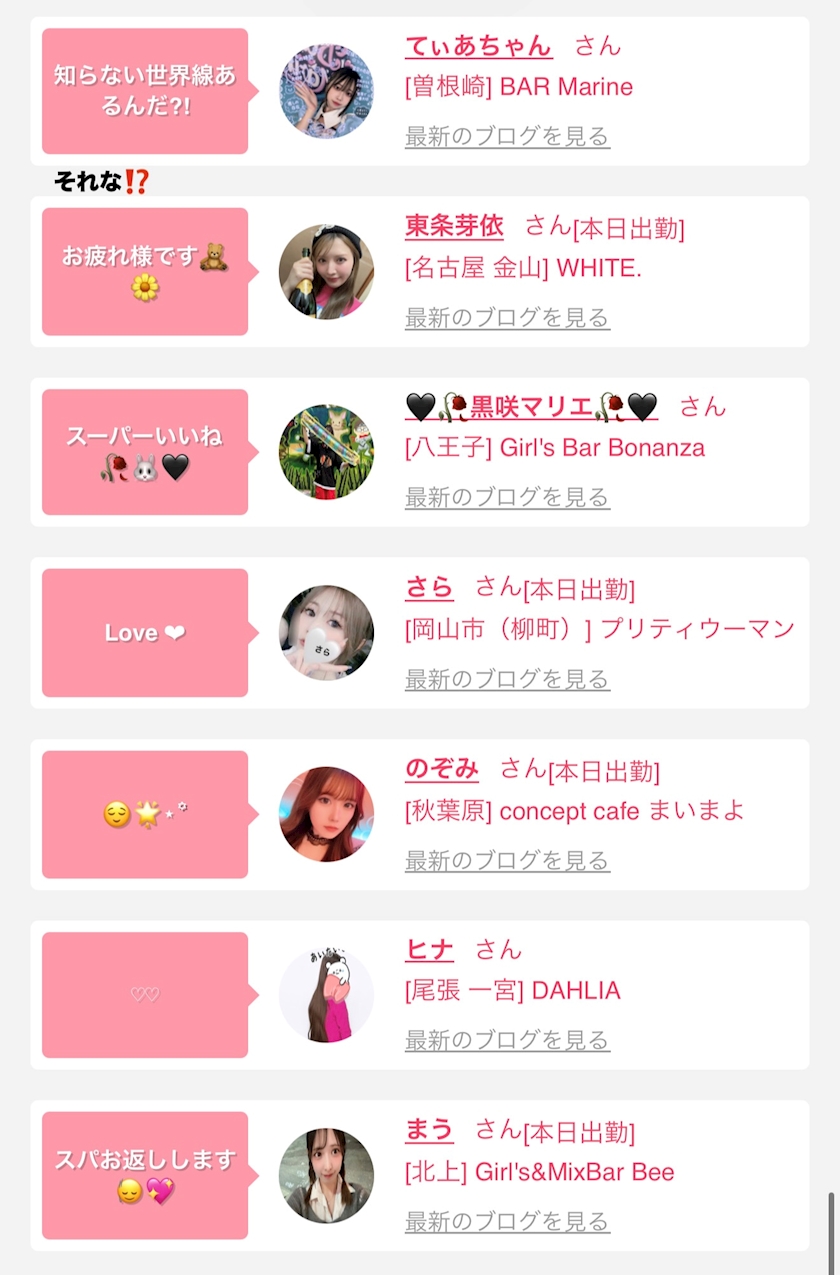View latest blog under Girl's&MixBar Bee
Image resolution: width=840 pixels, height=1275 pixels.
tap(507, 1221)
